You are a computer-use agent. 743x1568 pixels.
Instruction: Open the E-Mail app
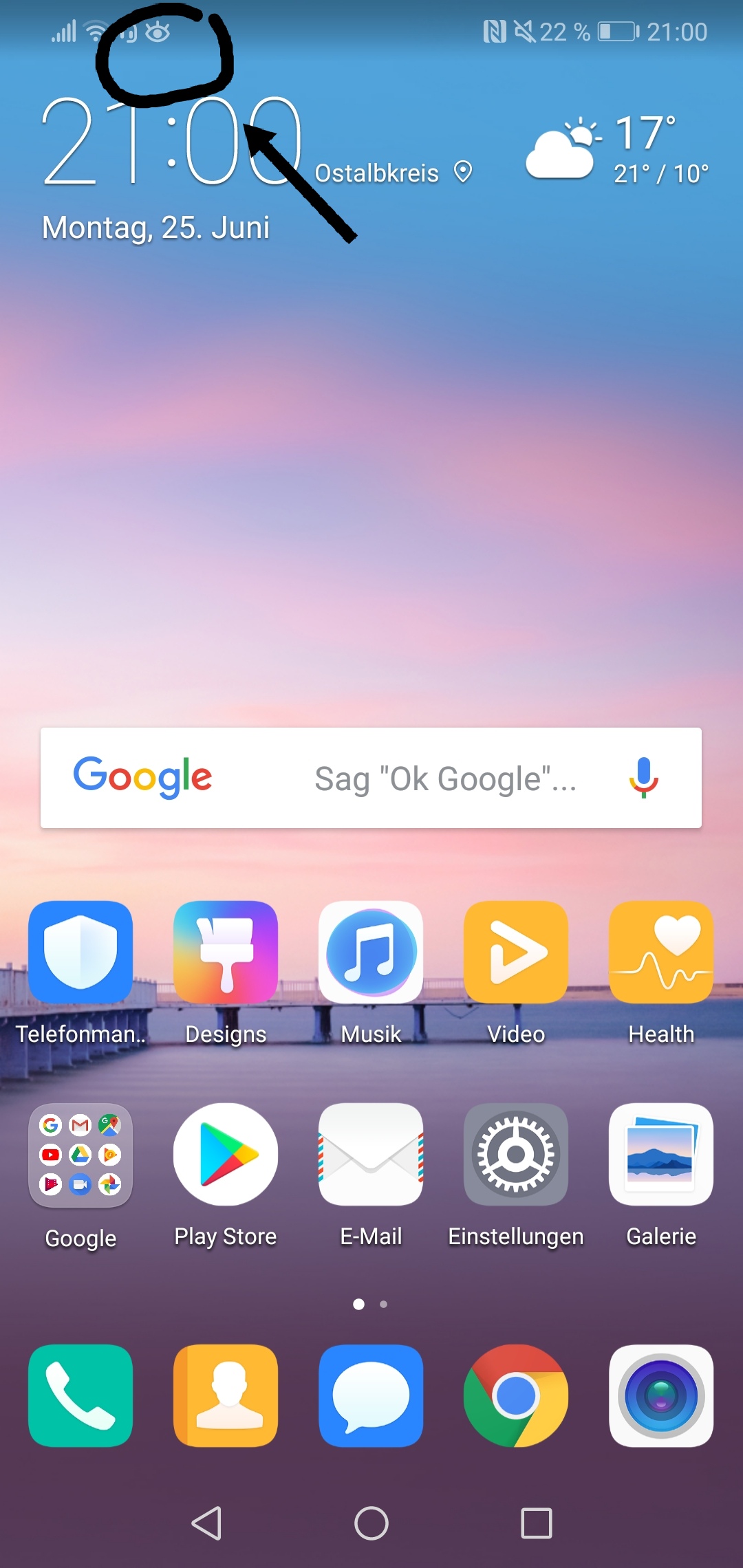371,1155
